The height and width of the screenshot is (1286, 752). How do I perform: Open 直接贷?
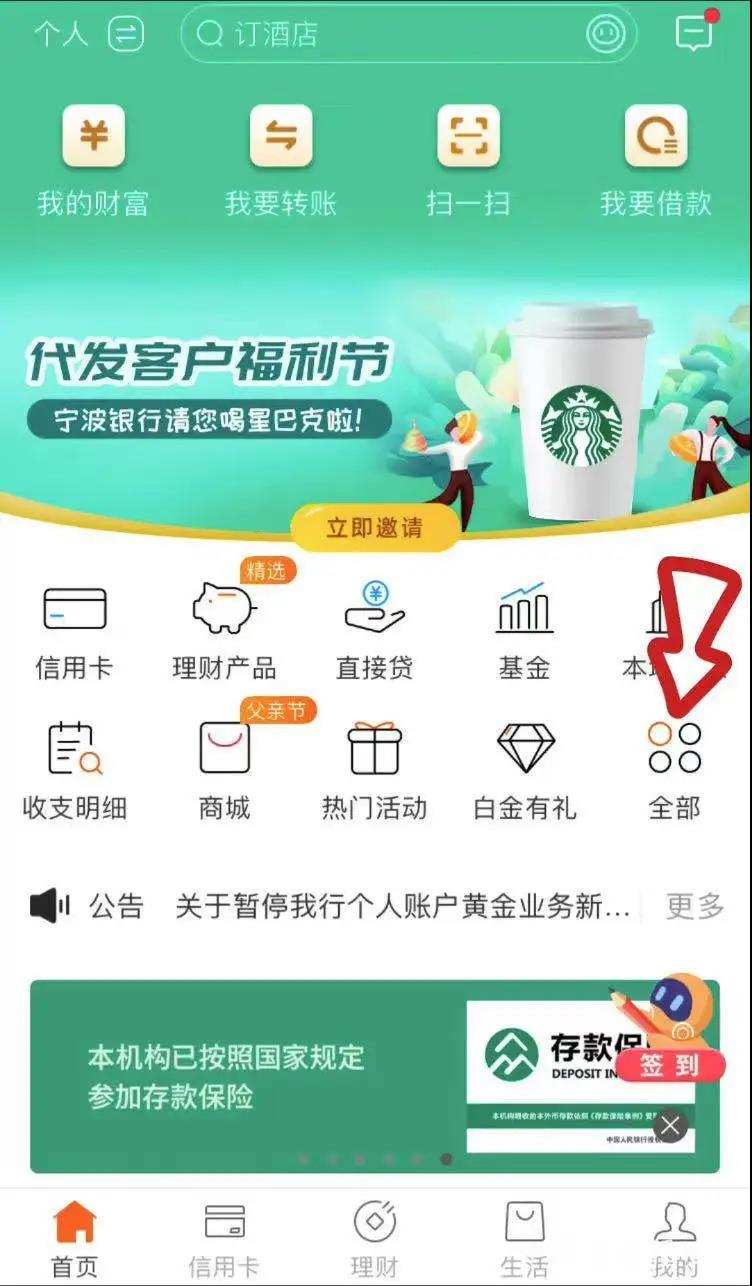coord(374,630)
